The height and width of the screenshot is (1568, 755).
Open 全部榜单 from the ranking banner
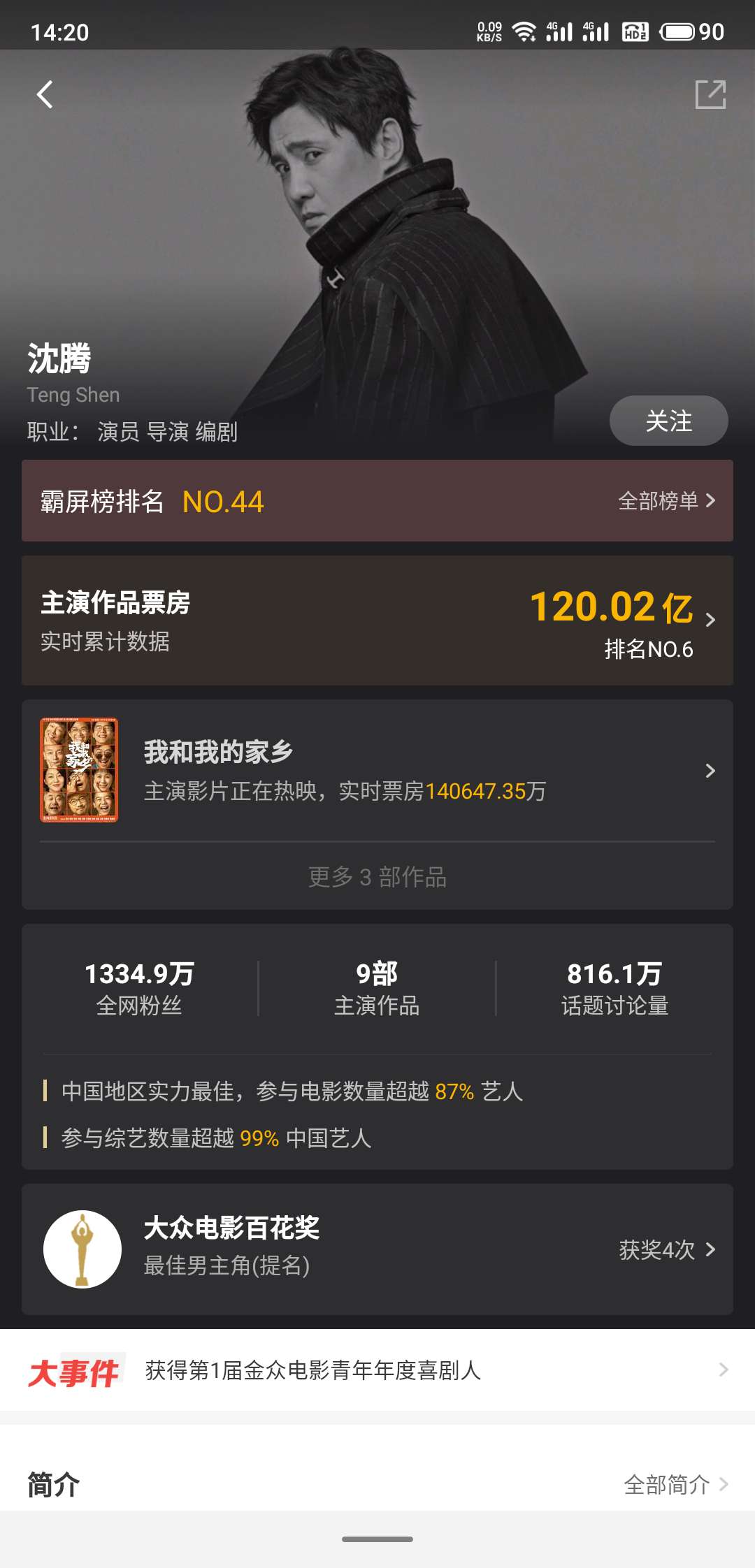[666, 501]
